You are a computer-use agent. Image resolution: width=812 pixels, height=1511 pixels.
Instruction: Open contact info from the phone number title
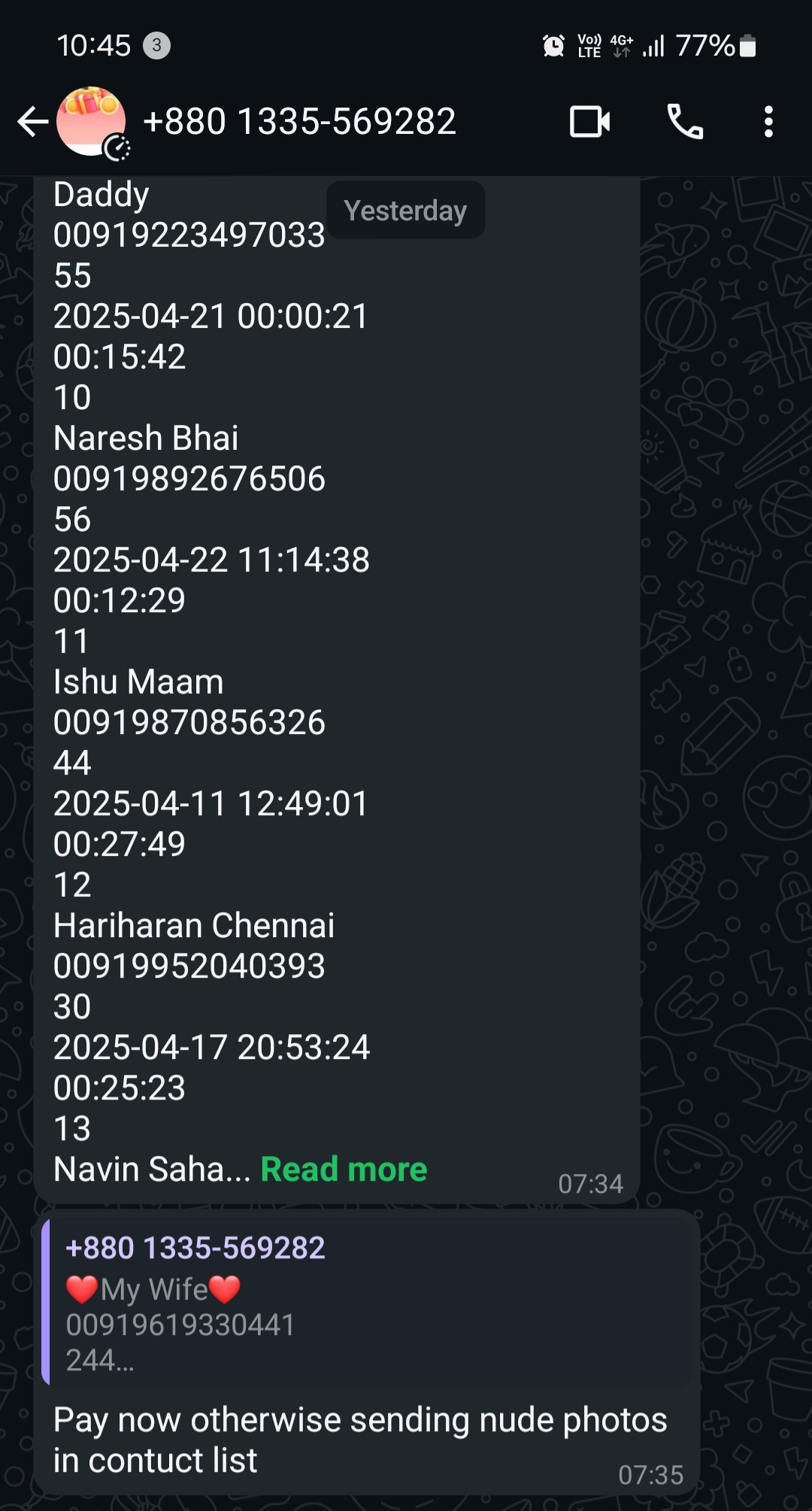coord(299,122)
